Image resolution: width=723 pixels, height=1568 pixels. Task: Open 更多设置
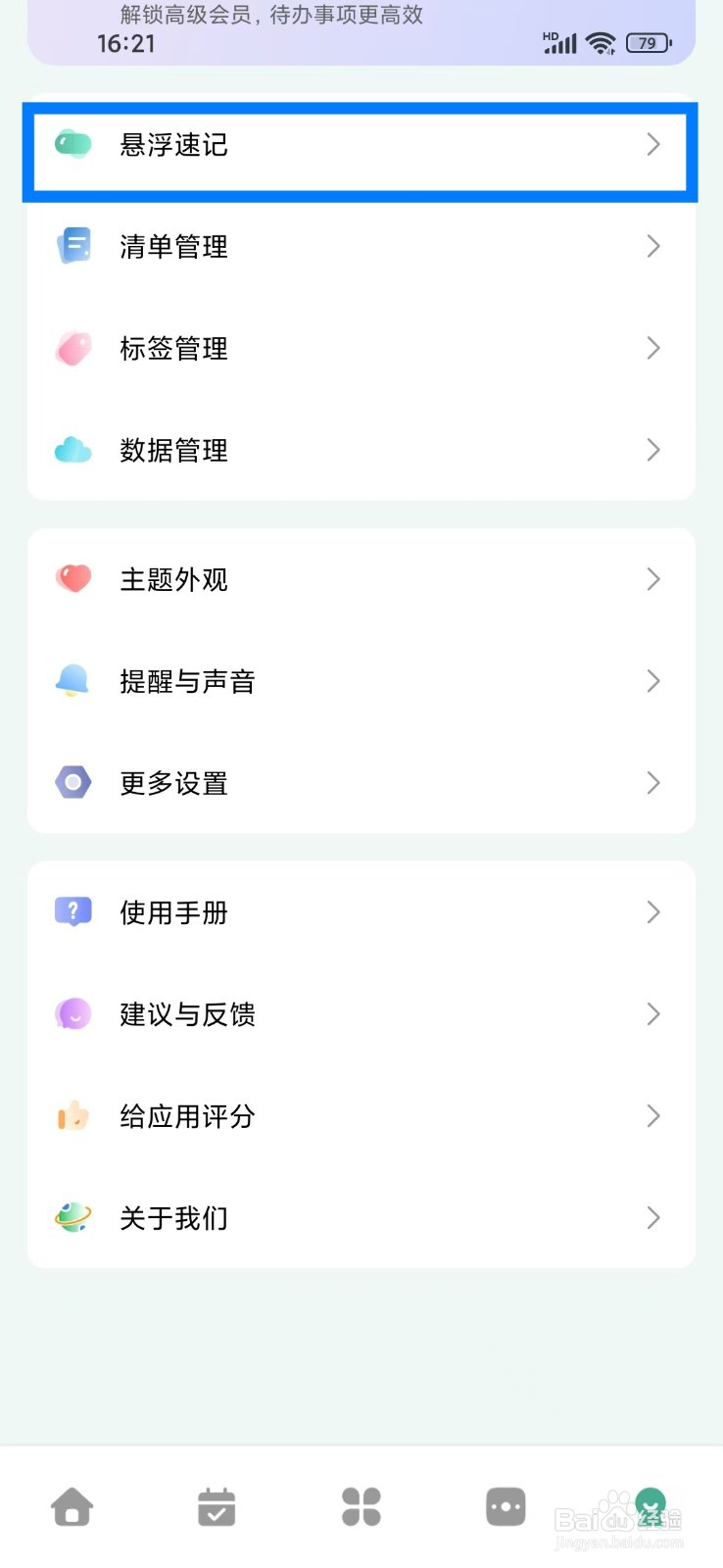[x=361, y=784]
